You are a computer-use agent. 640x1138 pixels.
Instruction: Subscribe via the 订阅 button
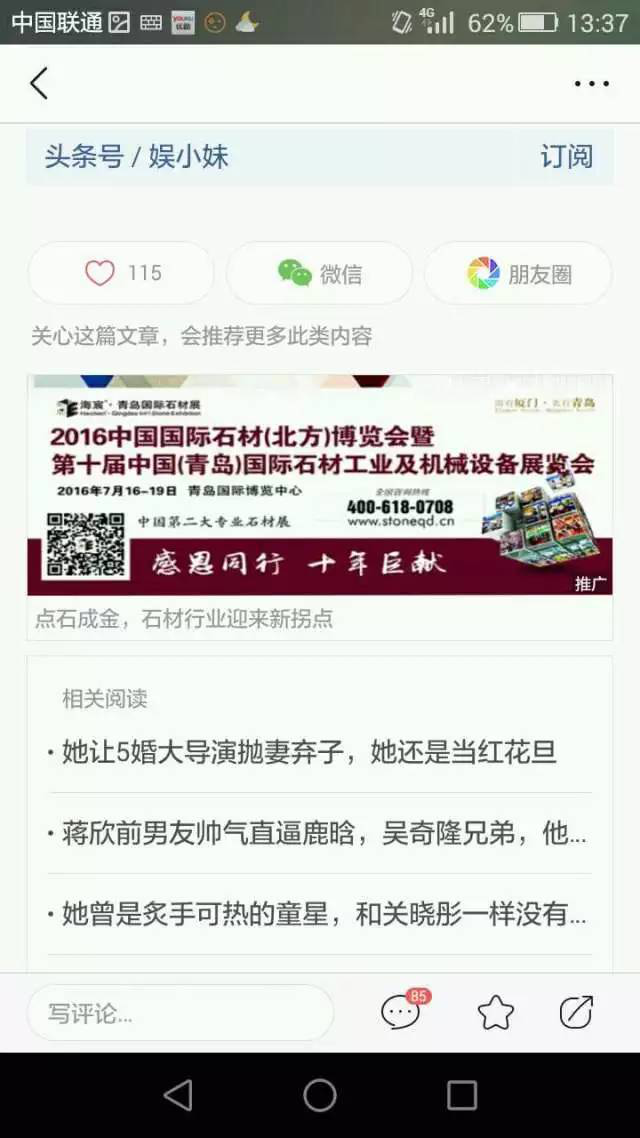566,157
